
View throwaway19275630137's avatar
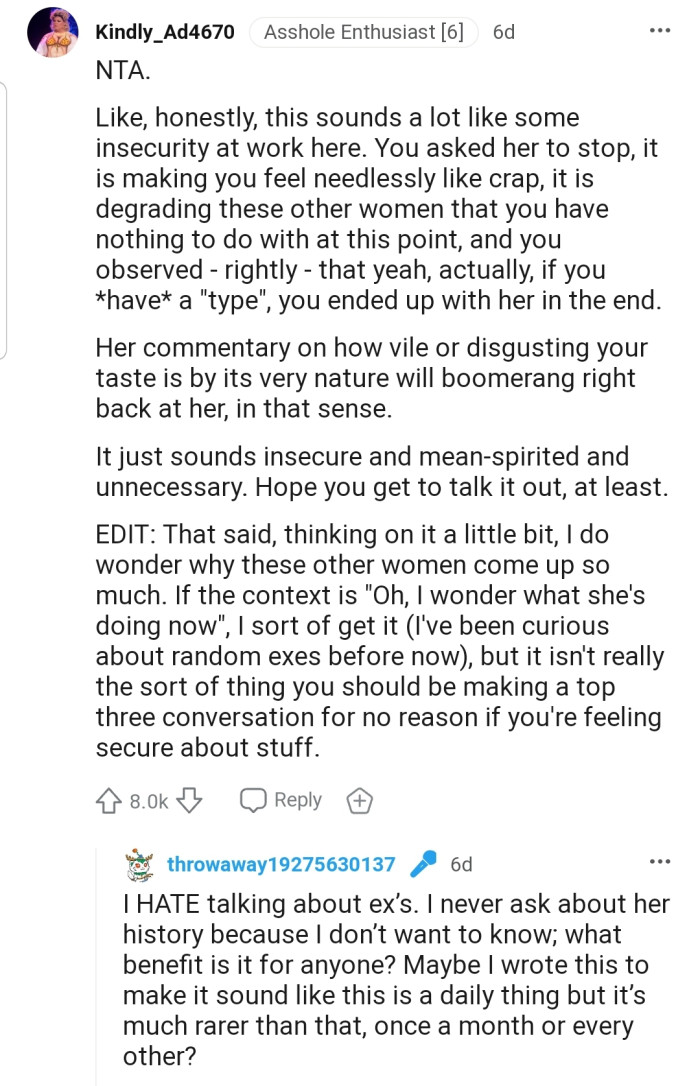click(x=141, y=864)
